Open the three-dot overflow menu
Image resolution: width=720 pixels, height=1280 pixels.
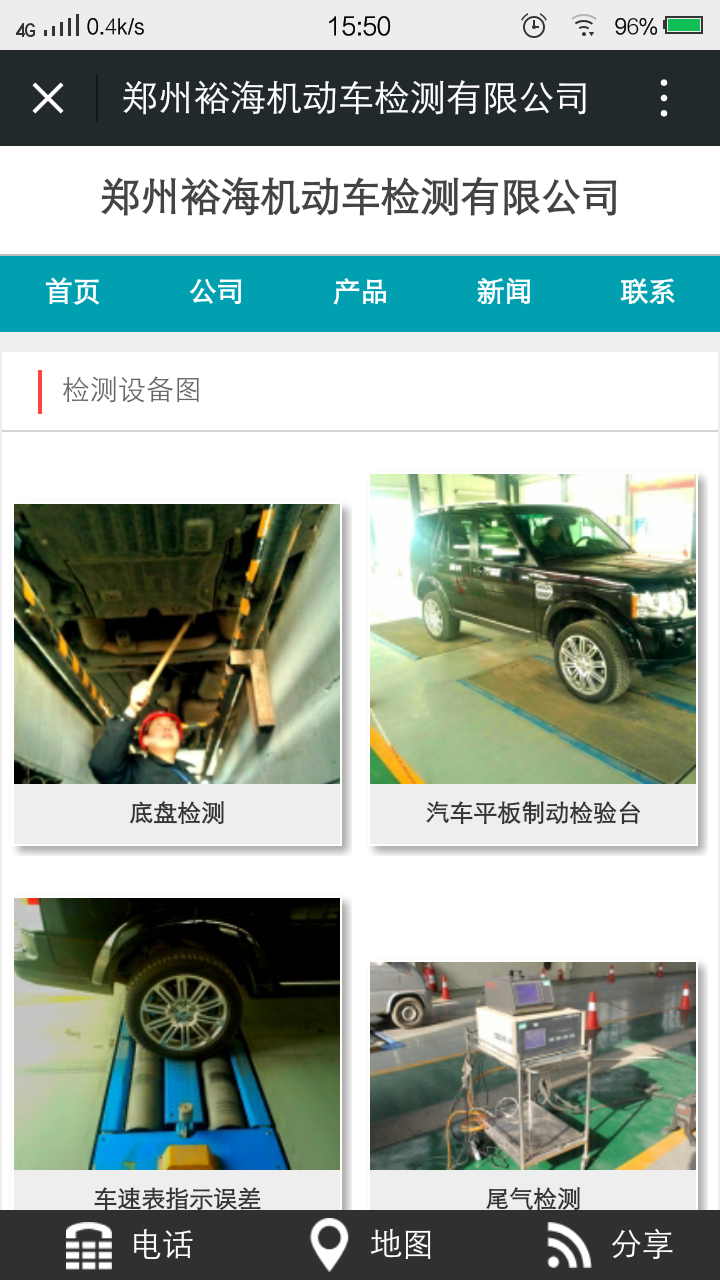(663, 98)
